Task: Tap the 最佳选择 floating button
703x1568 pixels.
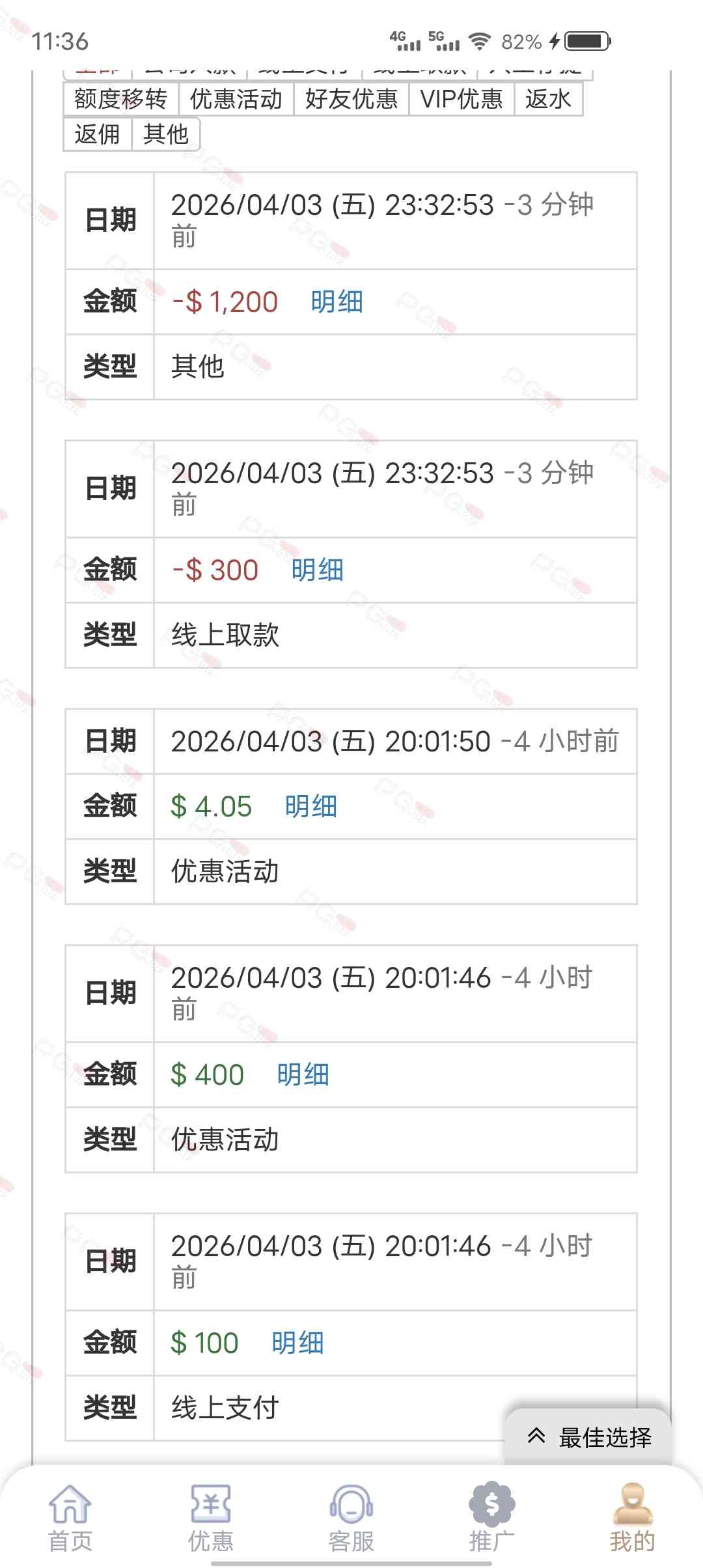Action: [x=589, y=1437]
